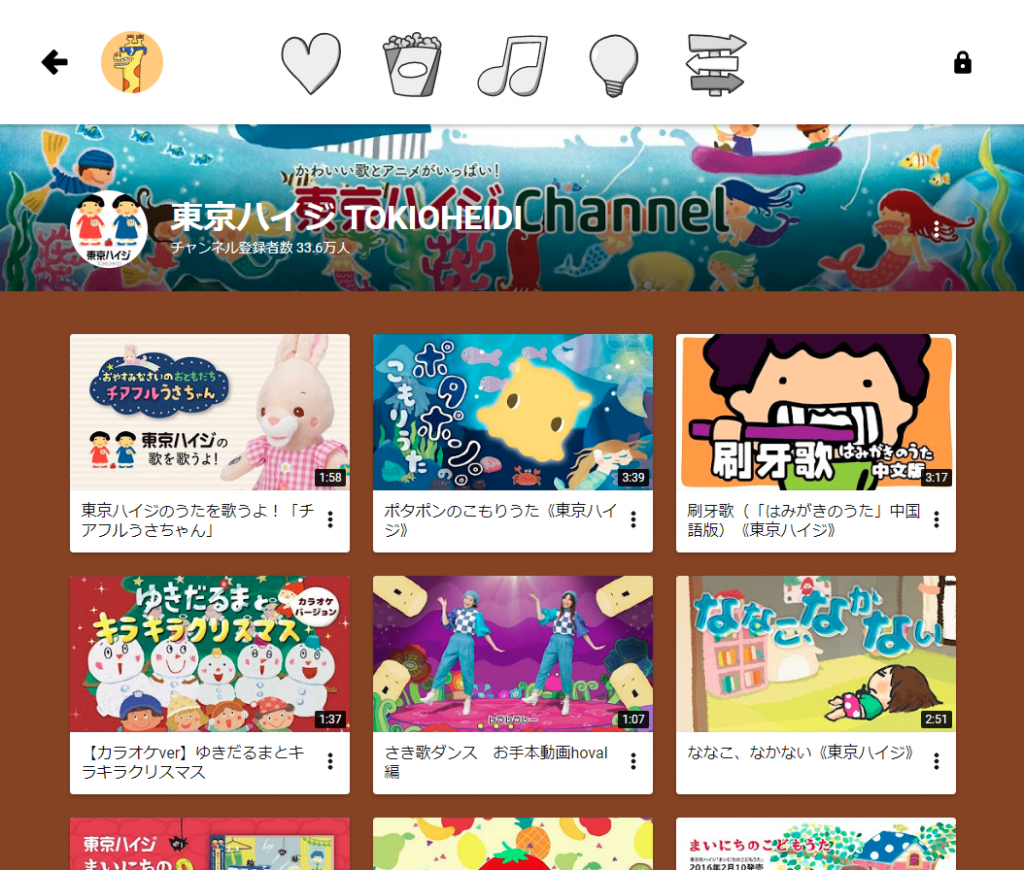Tap the parental lock icon
Image resolution: width=1024 pixels, height=870 pixels.
coord(962,63)
